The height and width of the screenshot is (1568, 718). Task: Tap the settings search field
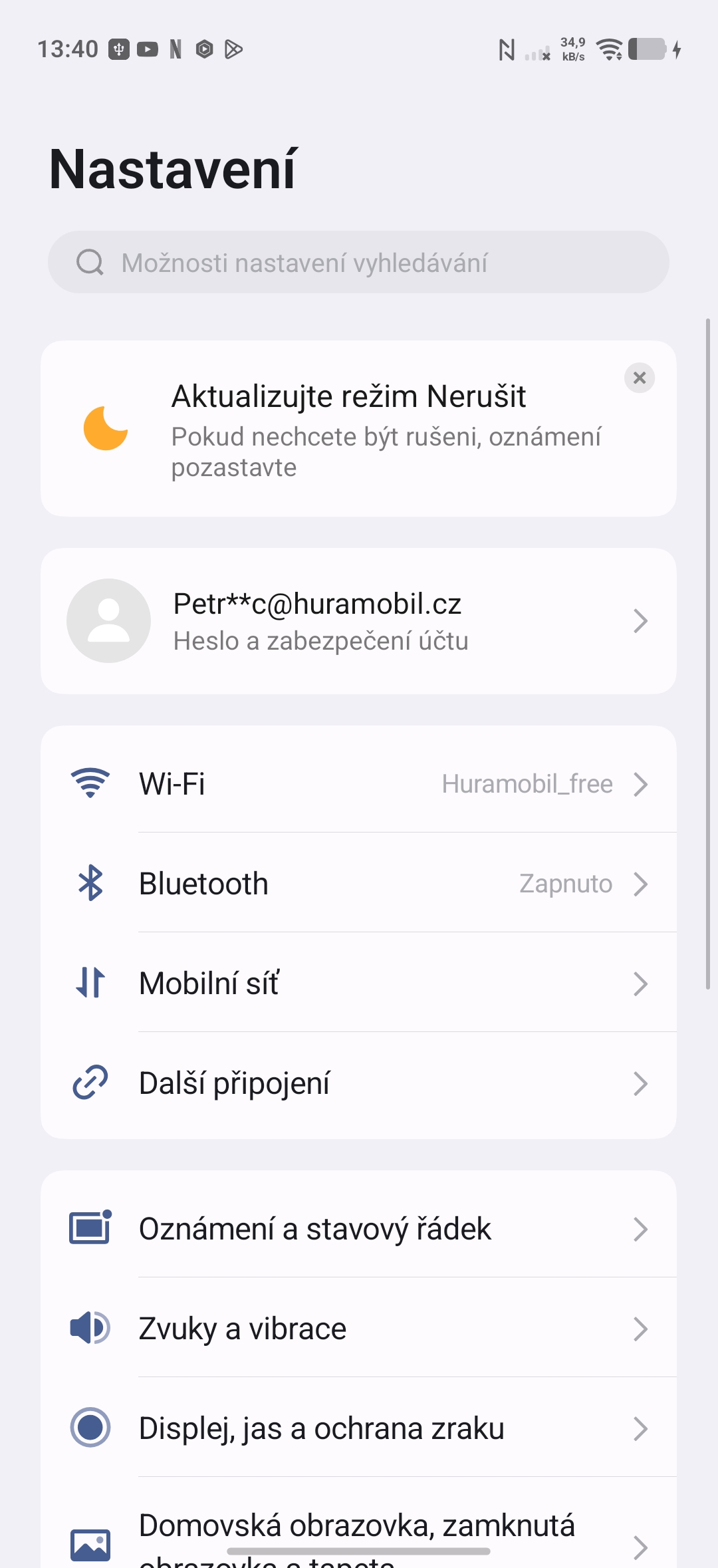358,263
